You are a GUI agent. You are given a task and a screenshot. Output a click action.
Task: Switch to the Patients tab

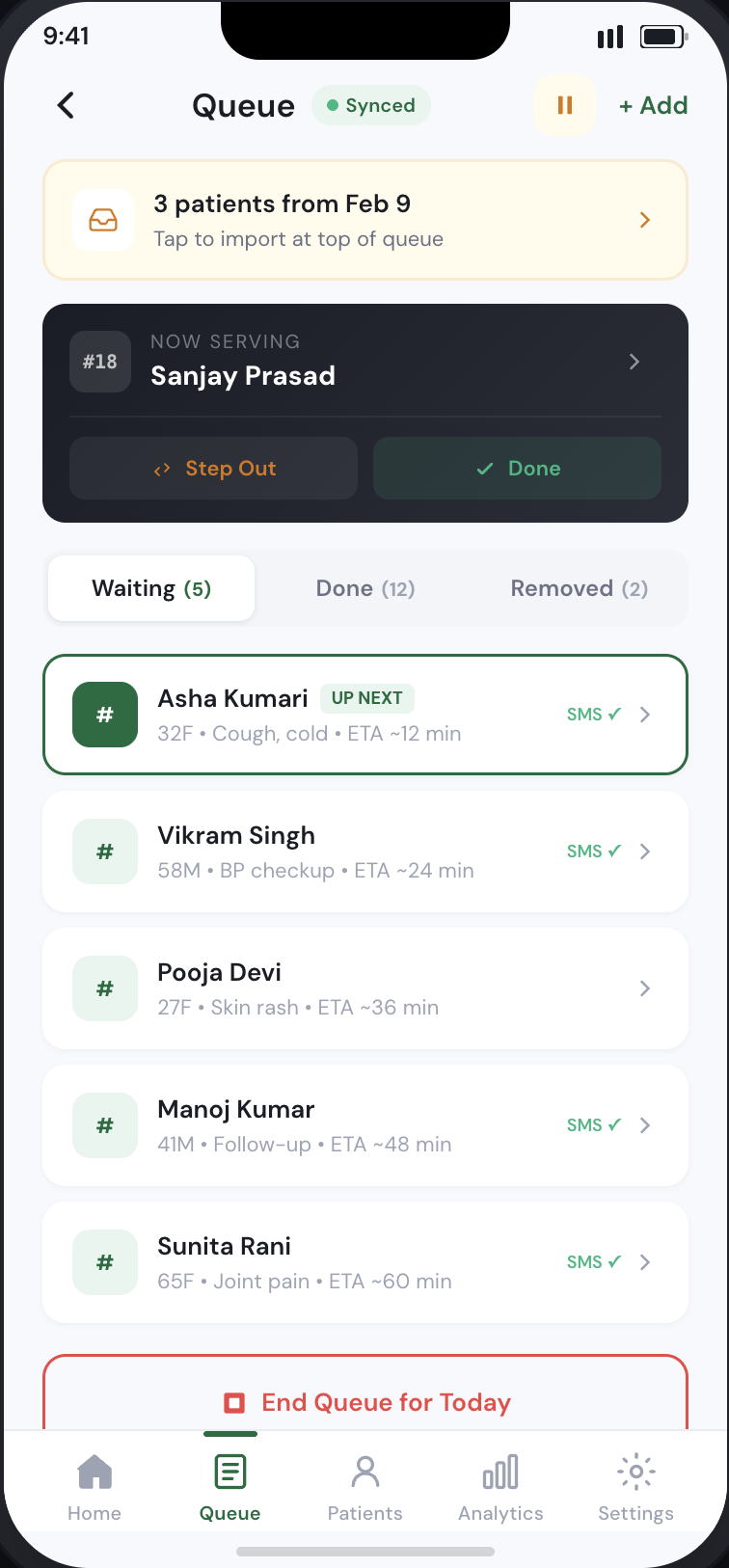point(364,1486)
